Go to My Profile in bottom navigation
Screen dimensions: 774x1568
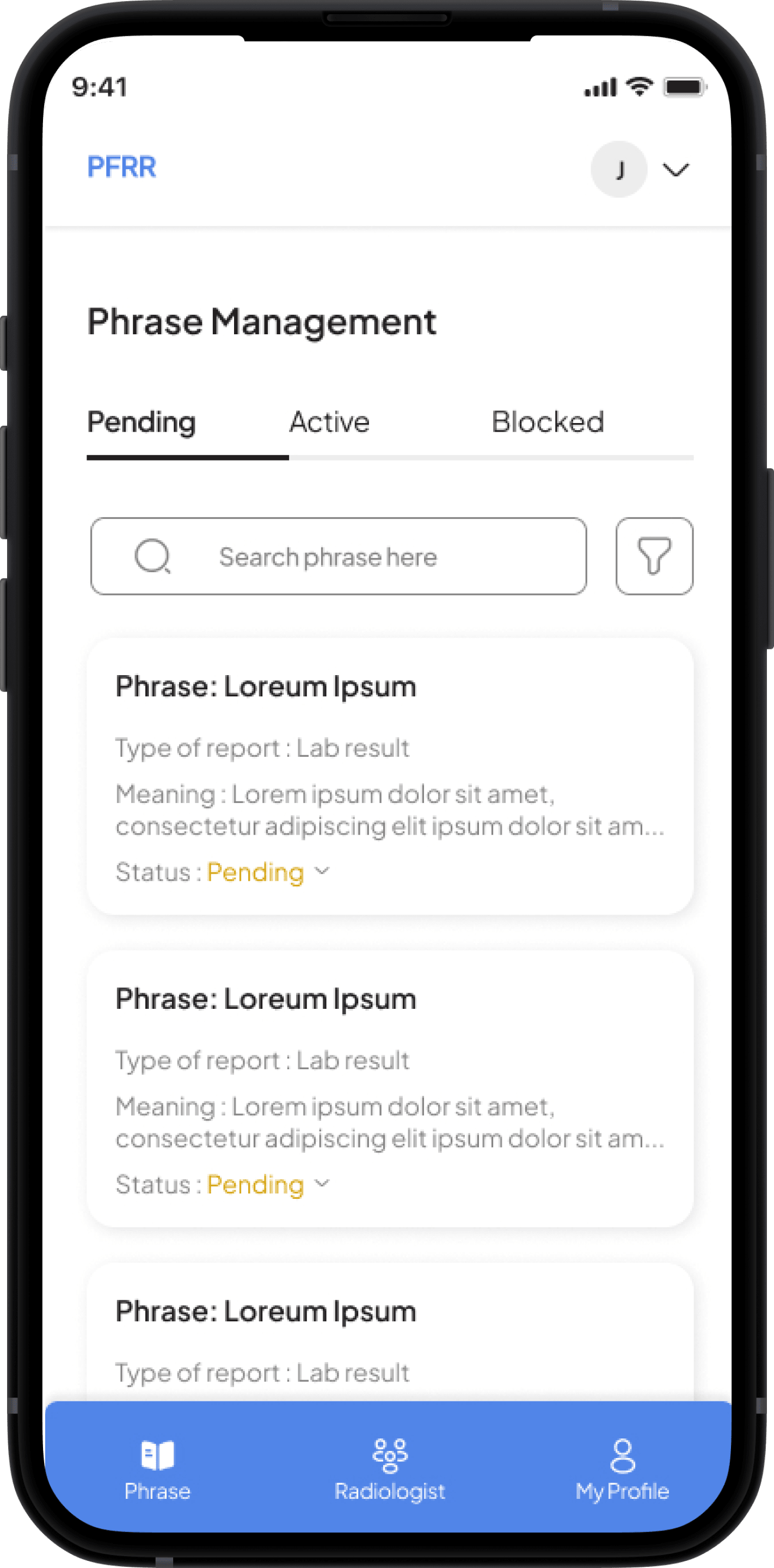(x=622, y=1469)
